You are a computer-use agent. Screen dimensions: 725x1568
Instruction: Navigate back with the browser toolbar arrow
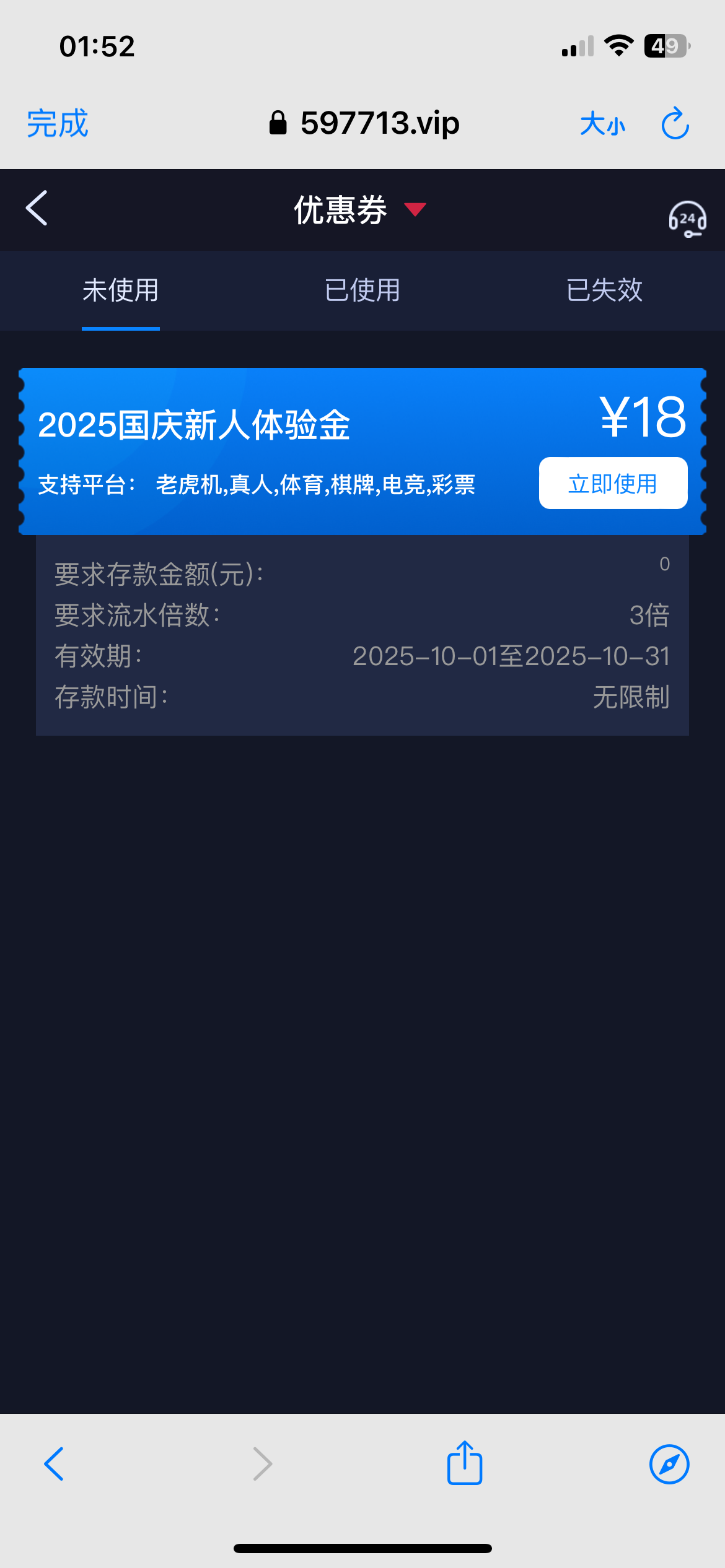click(55, 1464)
